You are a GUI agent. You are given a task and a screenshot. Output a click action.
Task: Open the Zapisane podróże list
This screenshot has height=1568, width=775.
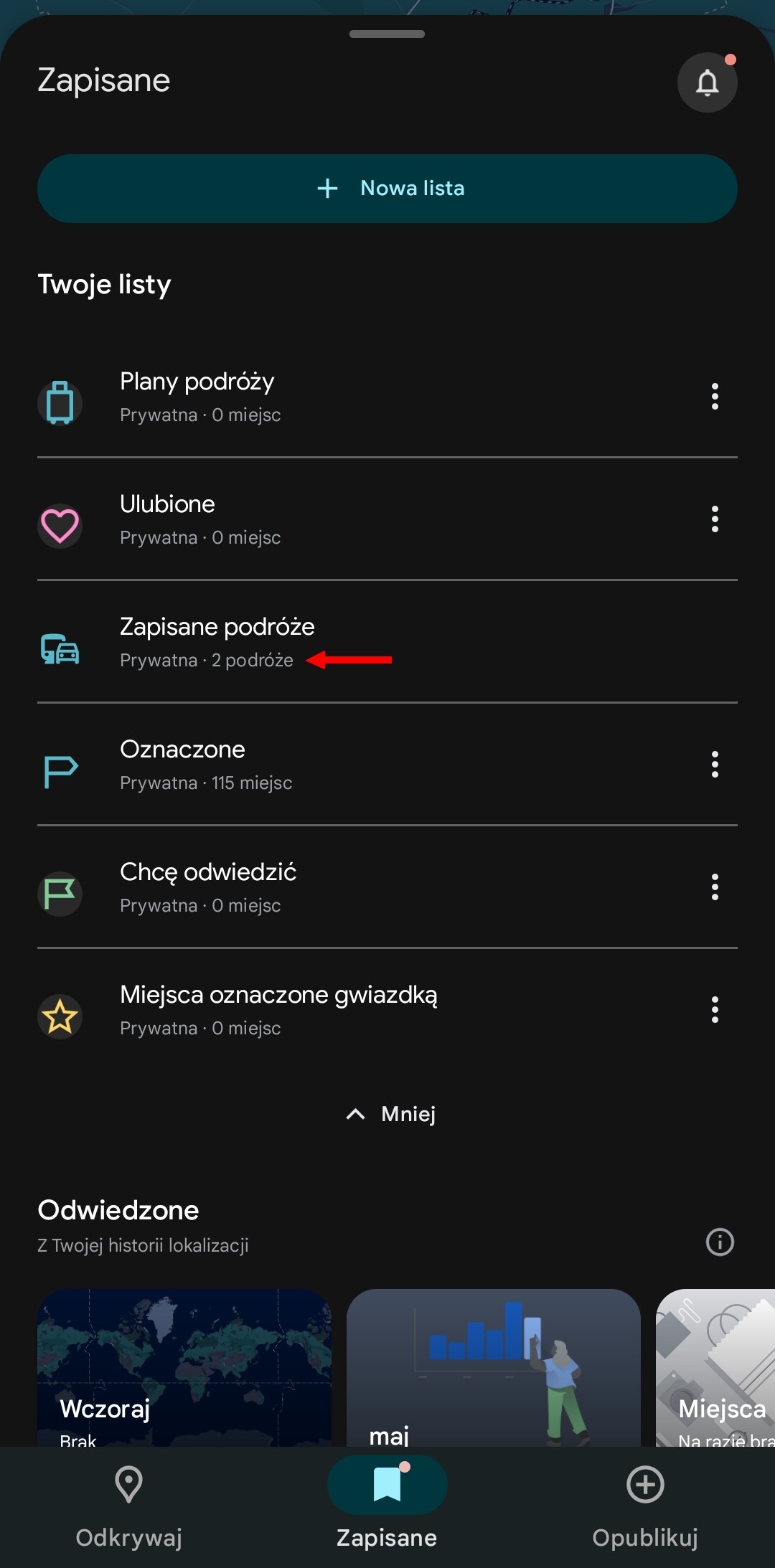pos(387,642)
